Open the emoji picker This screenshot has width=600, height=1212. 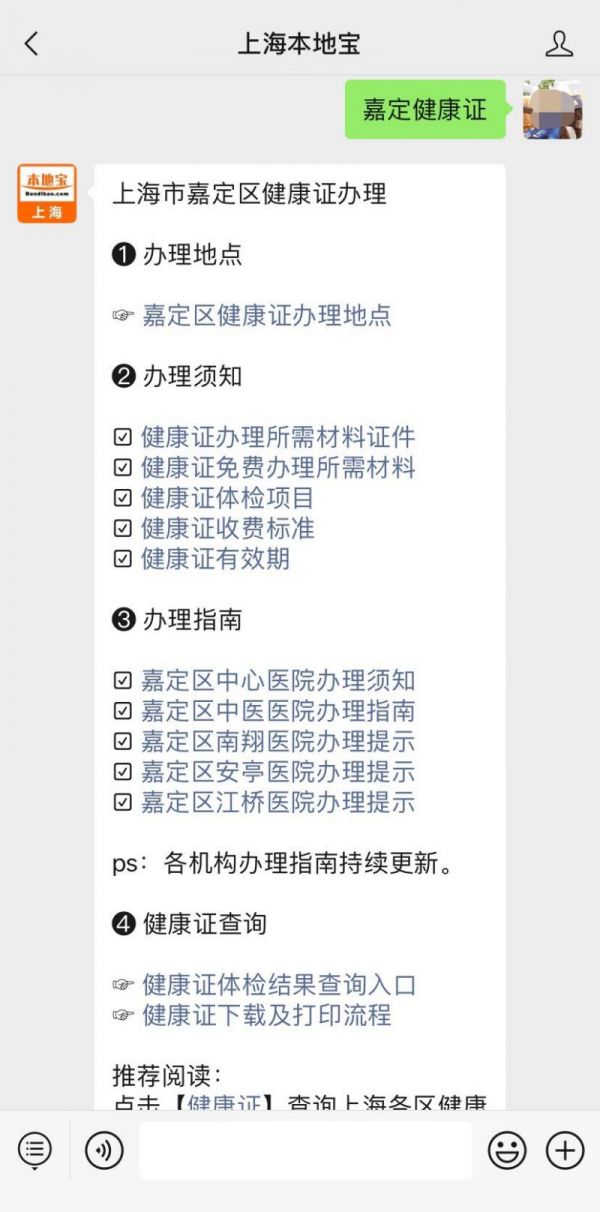point(507,1150)
